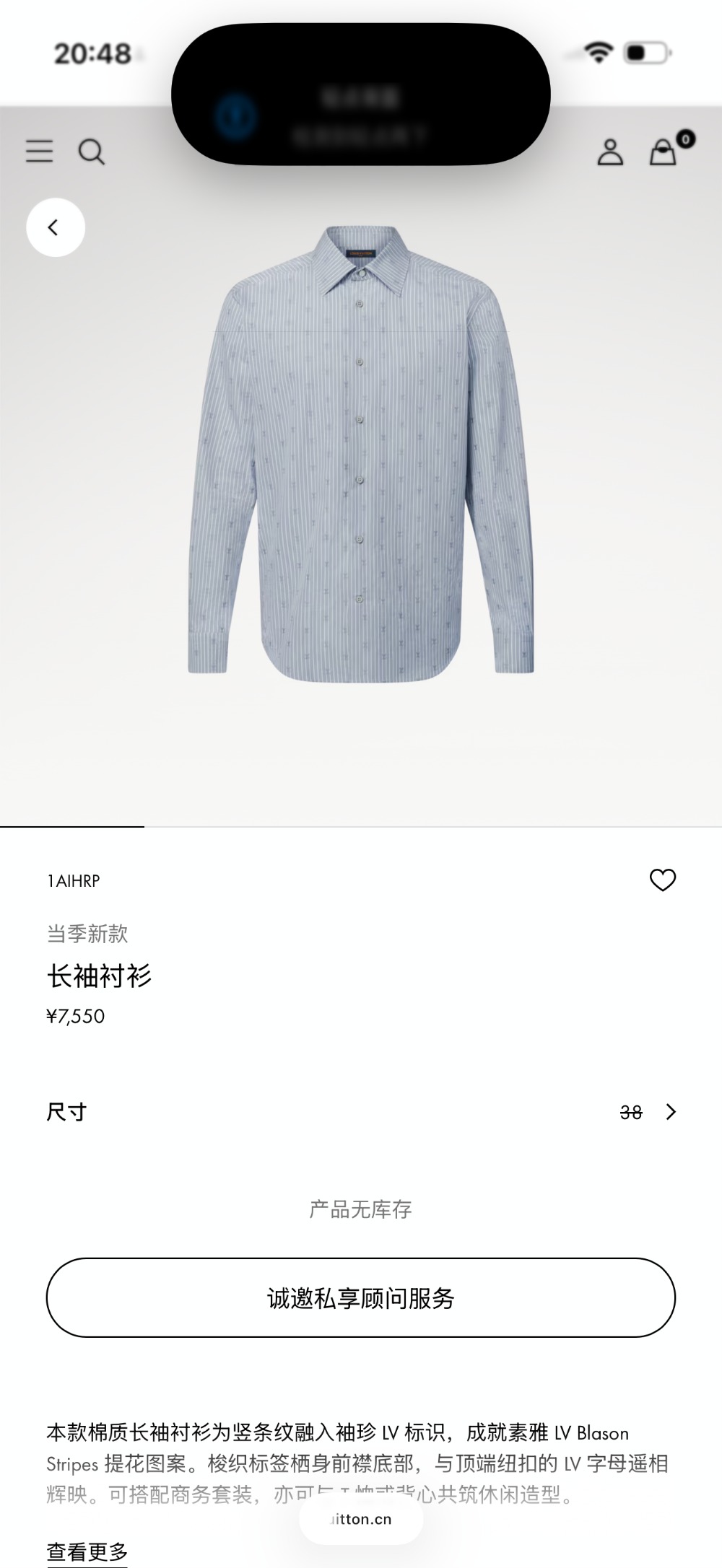The height and width of the screenshot is (1568, 722).
Task: Open the account profile icon
Action: 610,152
